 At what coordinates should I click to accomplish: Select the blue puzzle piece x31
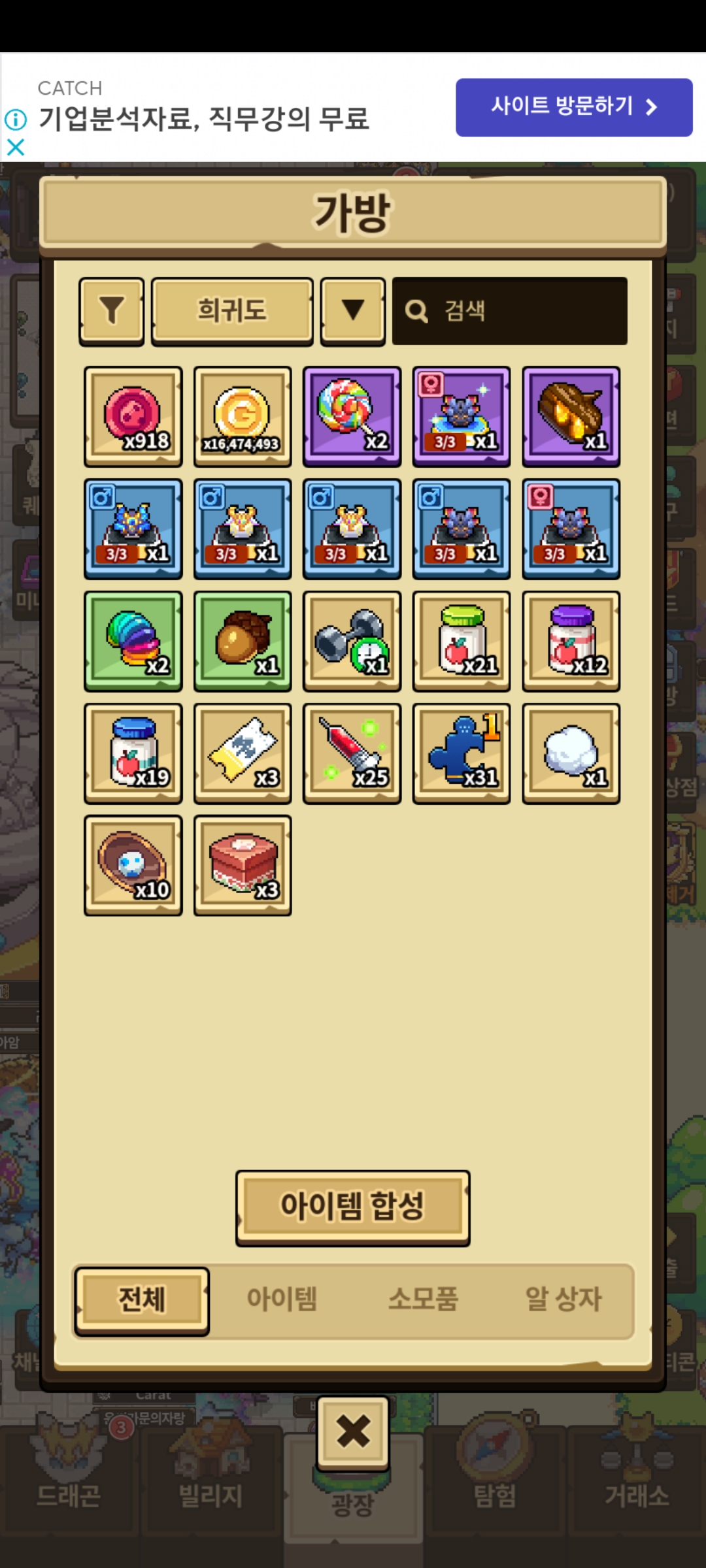[462, 753]
